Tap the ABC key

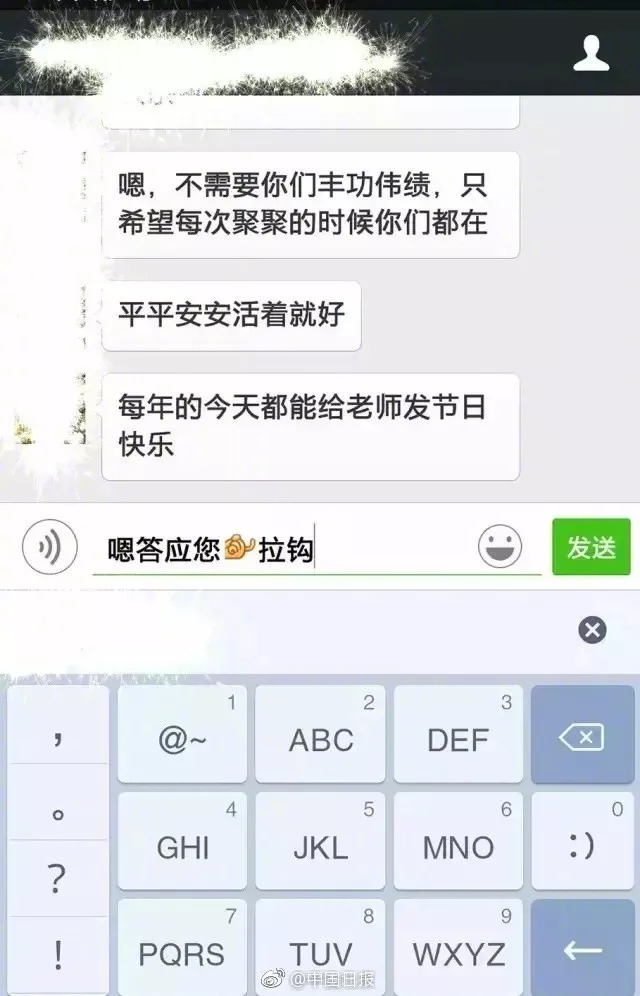coord(321,738)
